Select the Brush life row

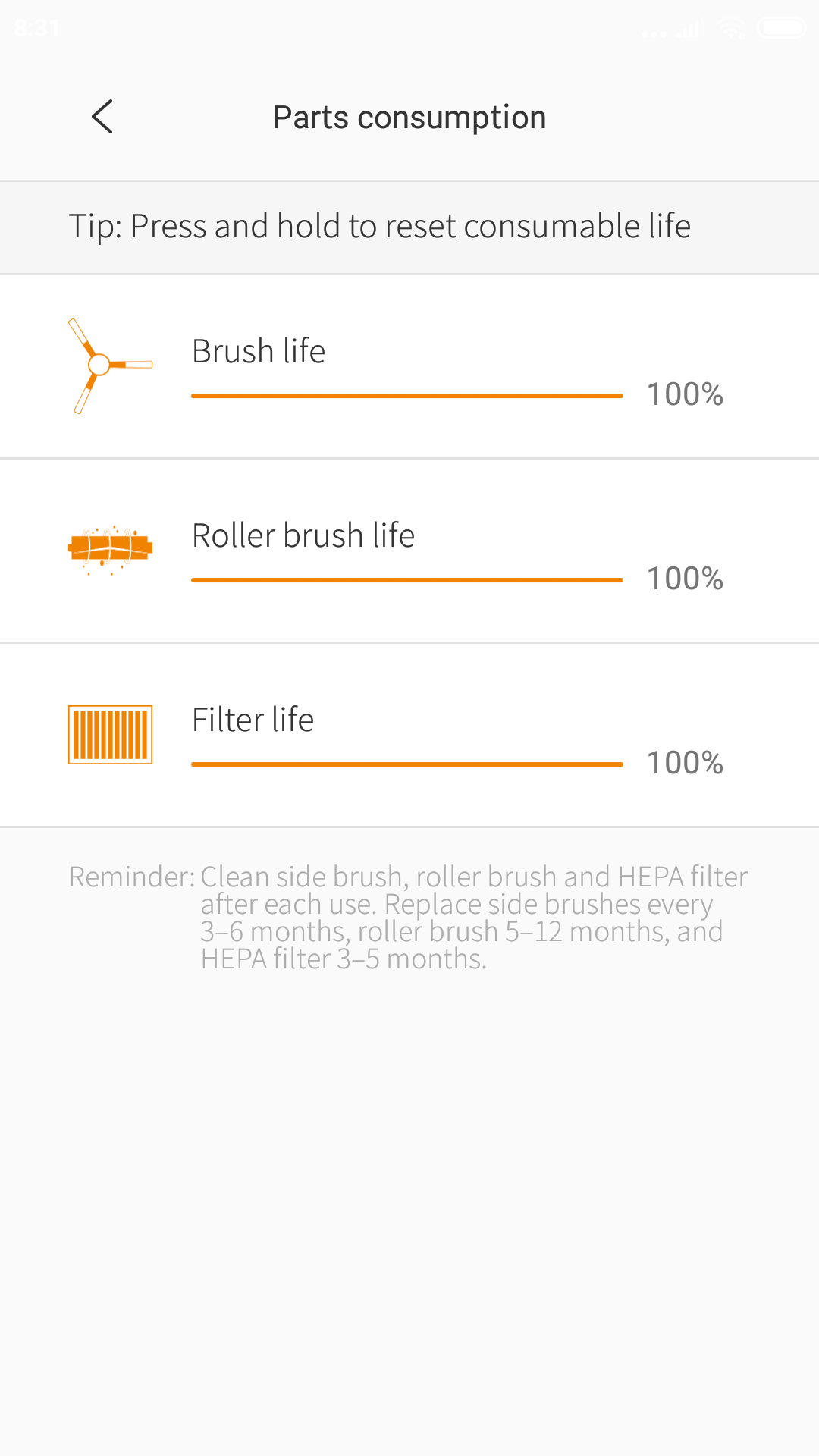tap(409, 367)
